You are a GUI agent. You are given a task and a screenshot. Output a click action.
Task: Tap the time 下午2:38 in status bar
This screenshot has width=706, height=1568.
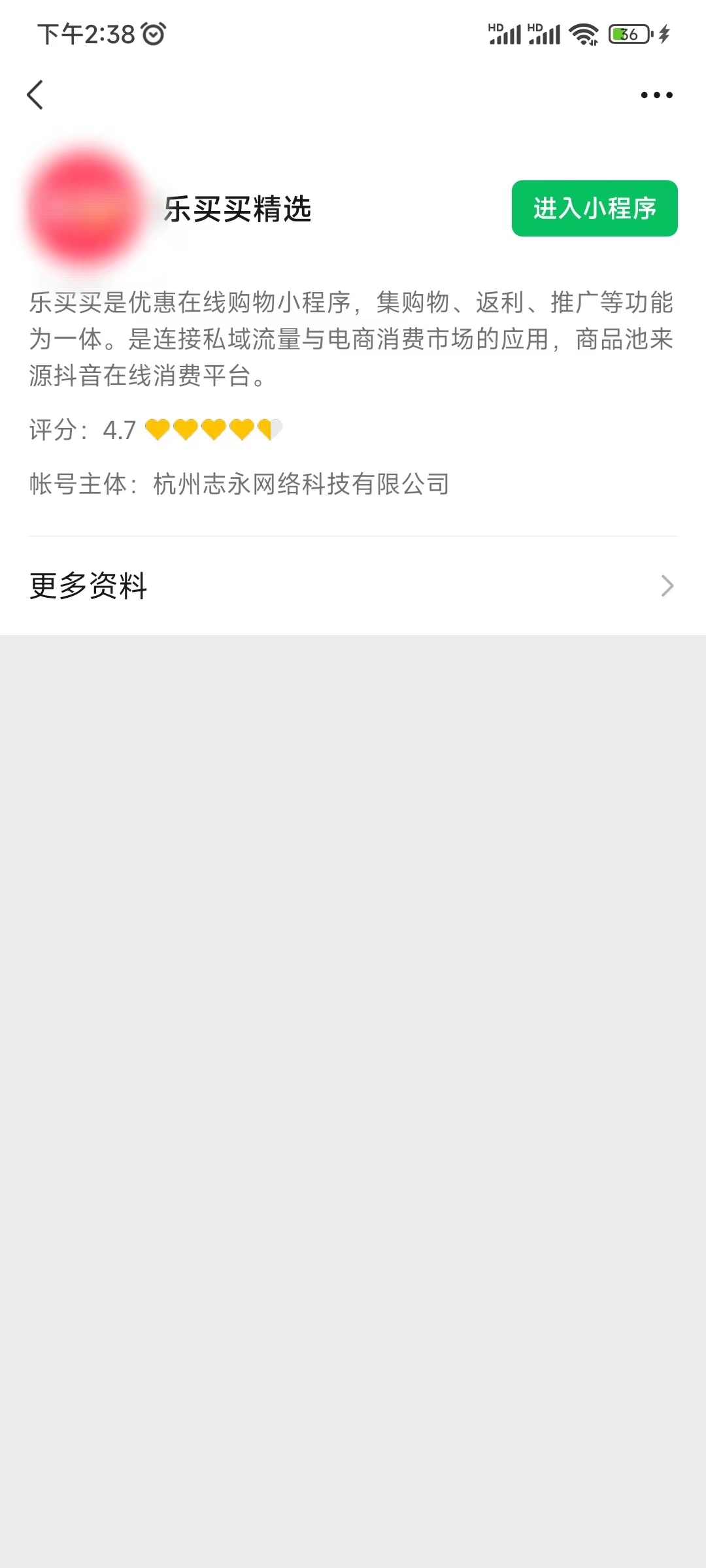pos(84,31)
